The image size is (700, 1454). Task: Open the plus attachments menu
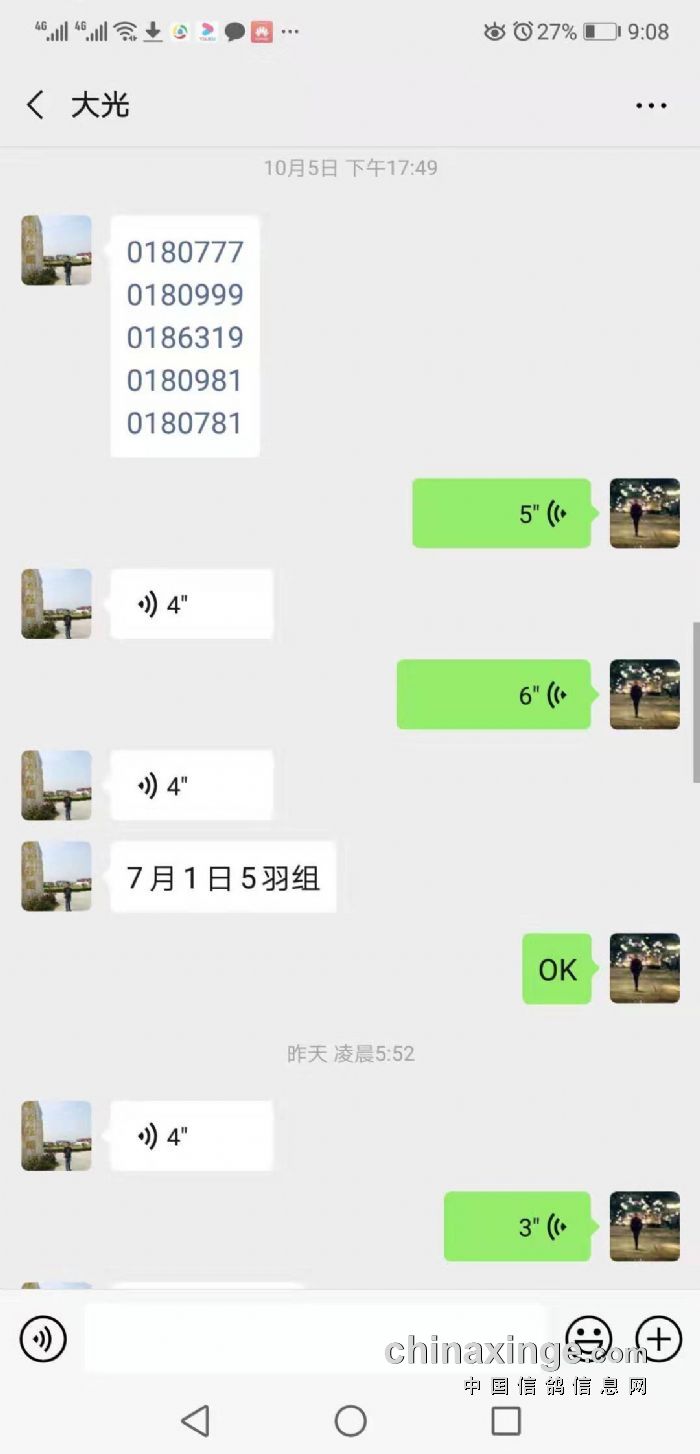click(659, 1338)
